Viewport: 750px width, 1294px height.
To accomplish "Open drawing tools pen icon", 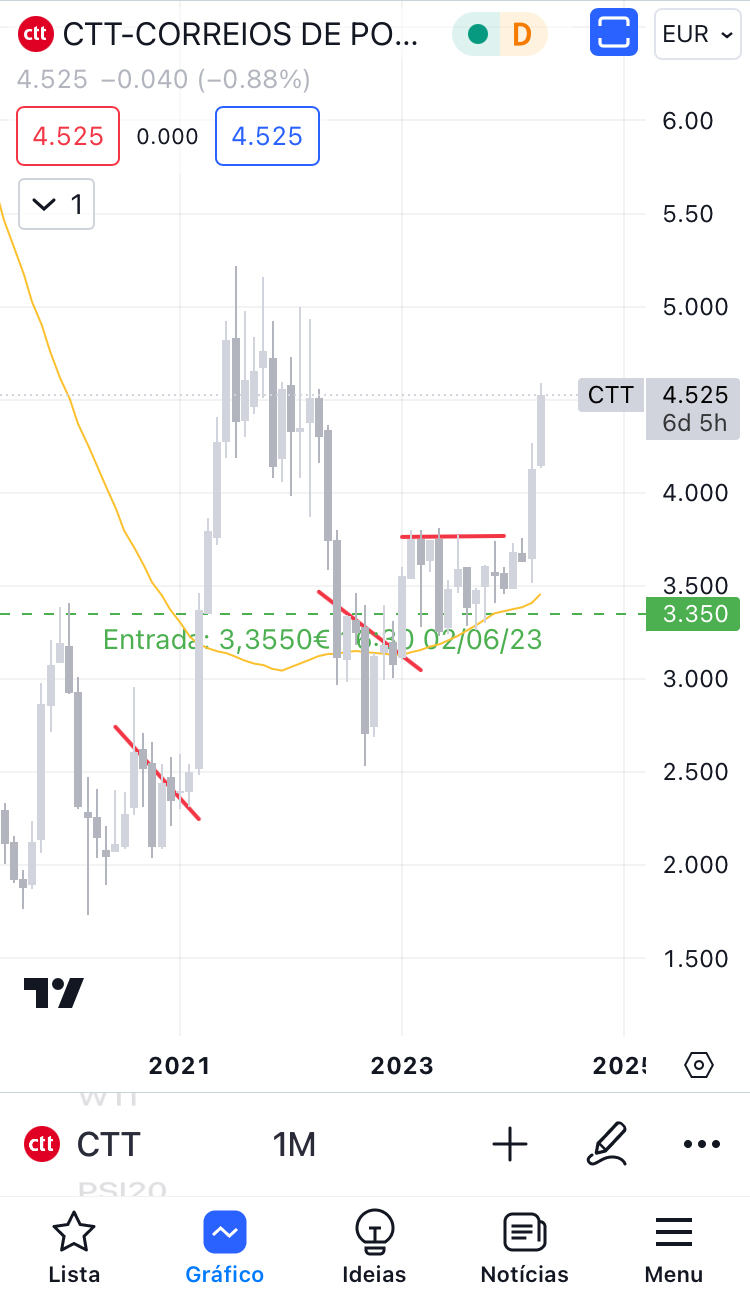I will tap(606, 1144).
